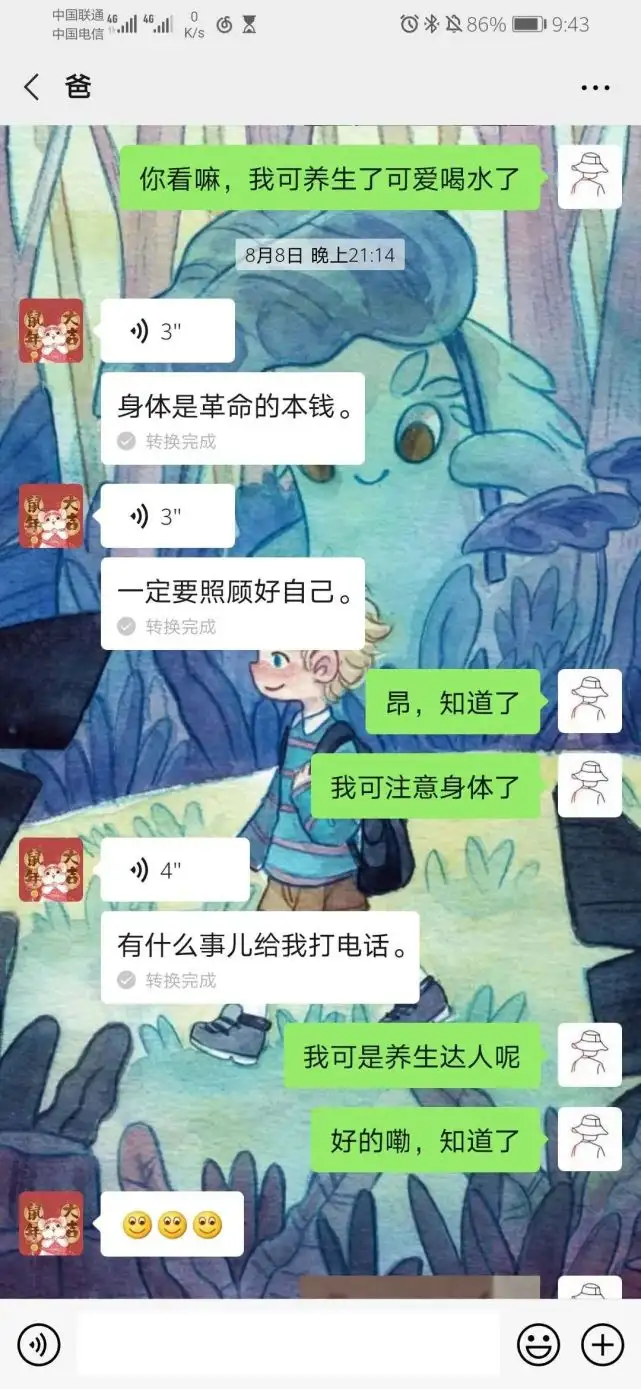Play the 4" voice message above 有什么事儿给我打电话
This screenshot has height=1389, width=641.
(175, 870)
